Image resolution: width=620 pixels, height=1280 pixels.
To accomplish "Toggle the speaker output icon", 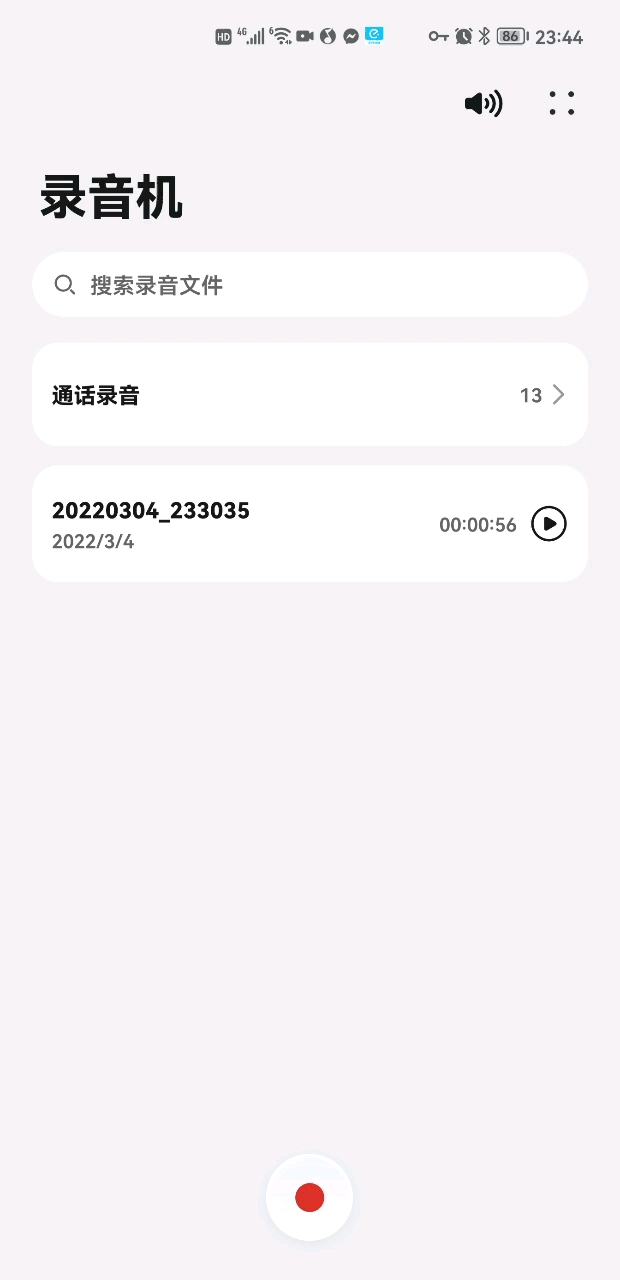I will pos(483,103).
